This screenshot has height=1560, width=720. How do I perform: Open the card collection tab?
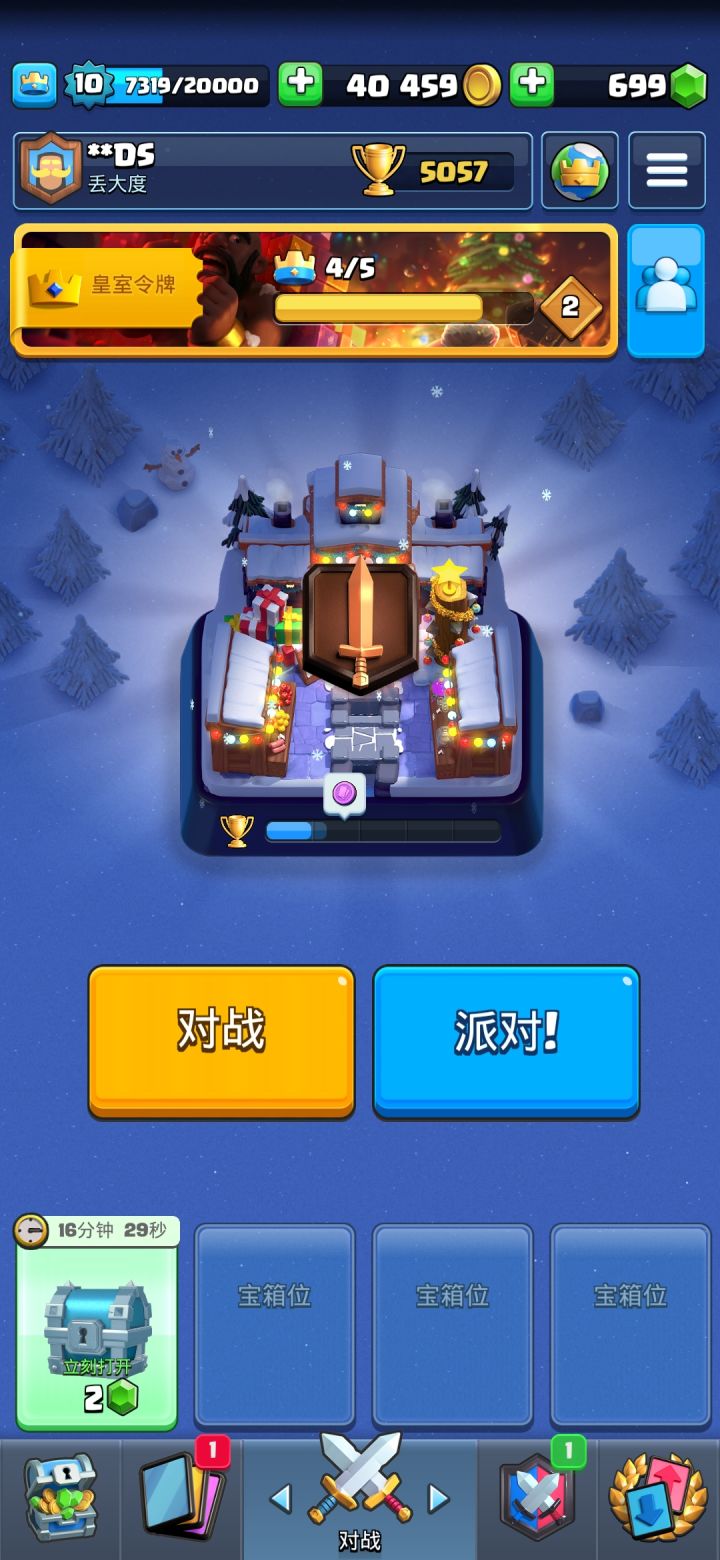click(180, 1495)
